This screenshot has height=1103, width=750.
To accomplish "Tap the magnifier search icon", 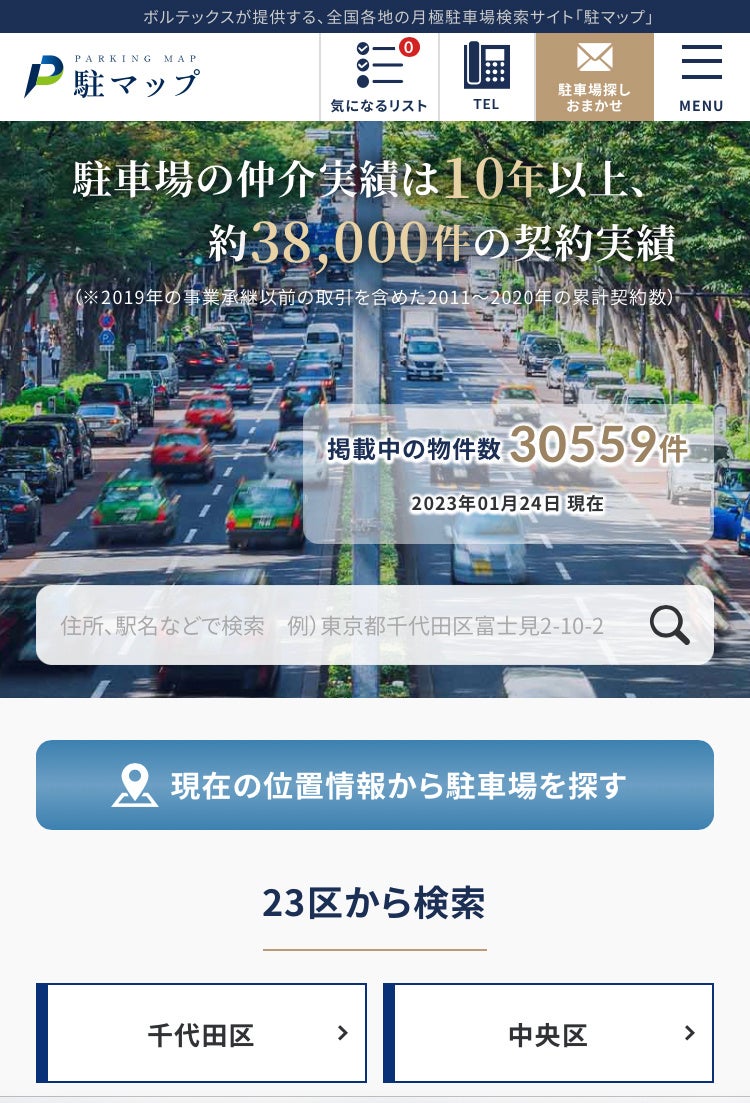I will click(669, 626).
